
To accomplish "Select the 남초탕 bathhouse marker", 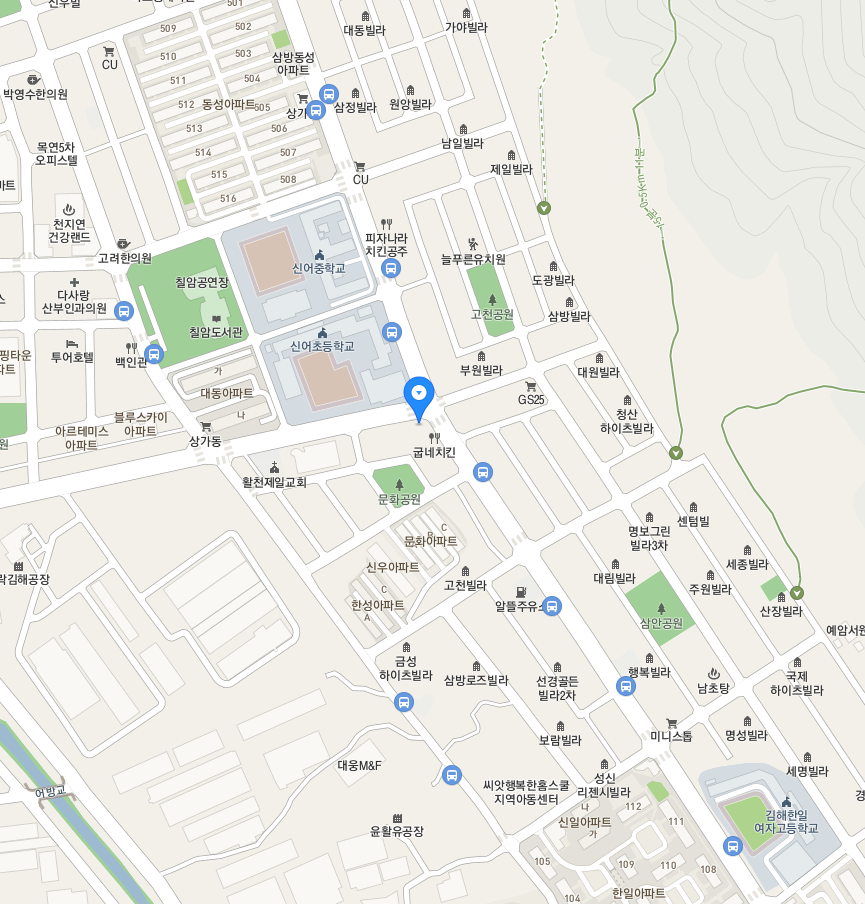I will [x=714, y=674].
